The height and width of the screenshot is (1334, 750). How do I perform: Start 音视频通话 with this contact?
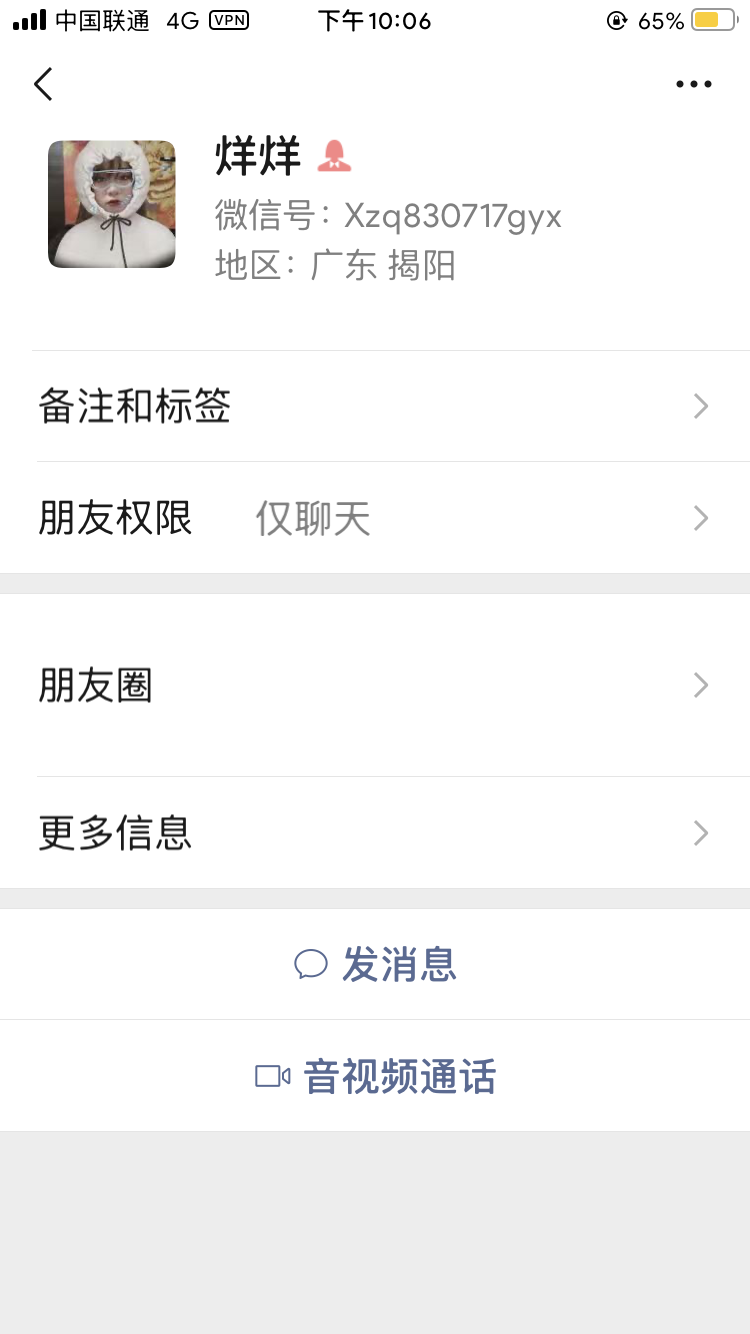click(375, 1076)
